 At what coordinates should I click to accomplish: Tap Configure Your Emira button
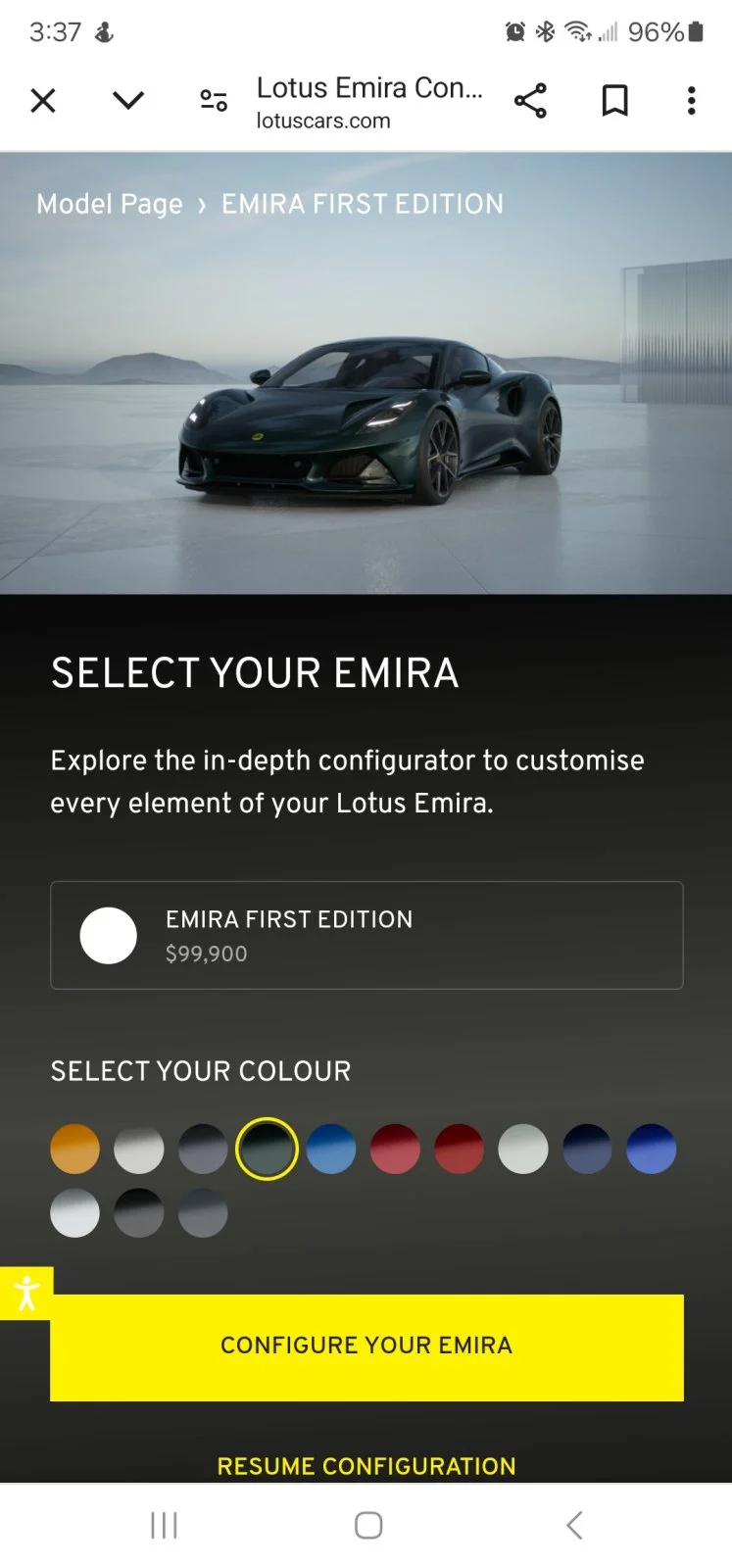coord(366,1347)
